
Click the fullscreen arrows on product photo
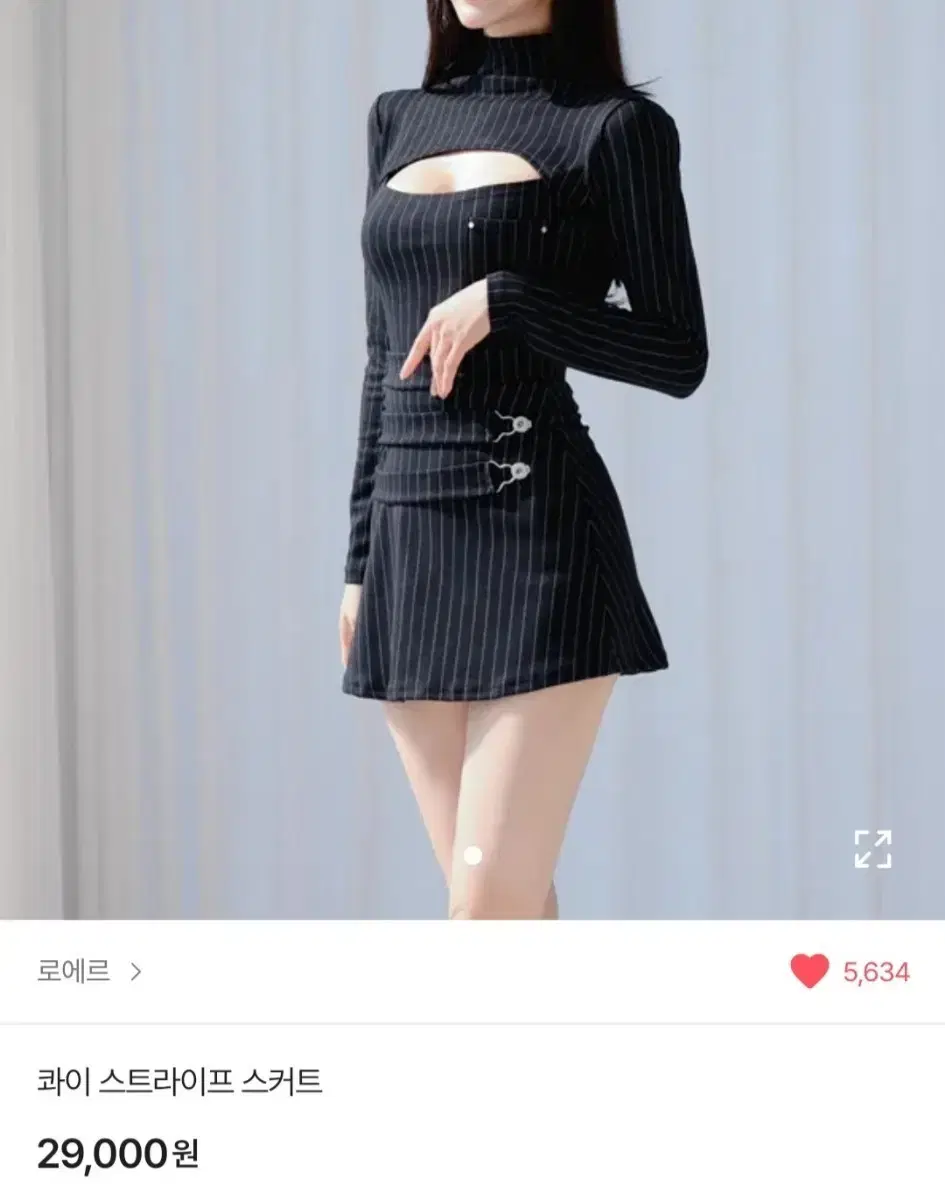[x=872, y=848]
